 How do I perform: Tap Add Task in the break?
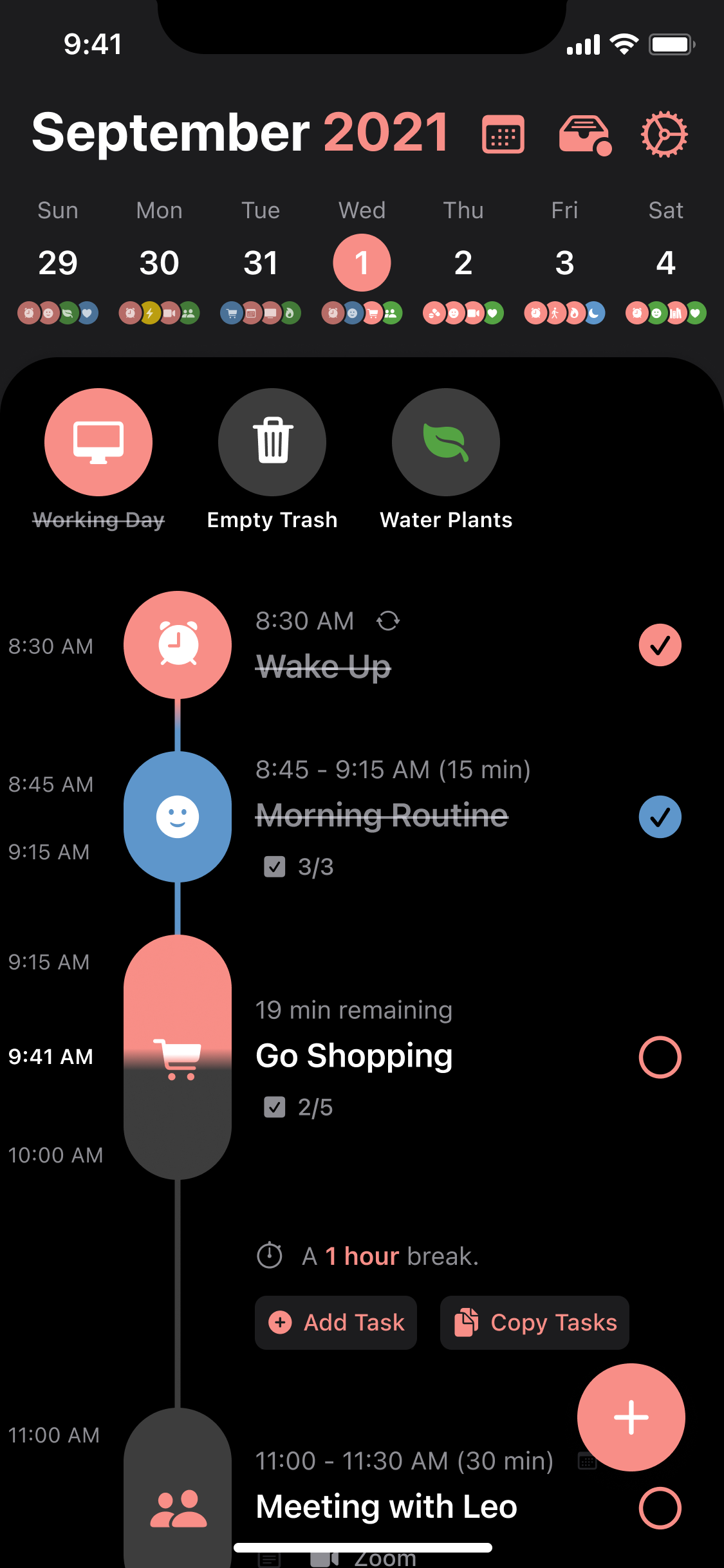336,1323
